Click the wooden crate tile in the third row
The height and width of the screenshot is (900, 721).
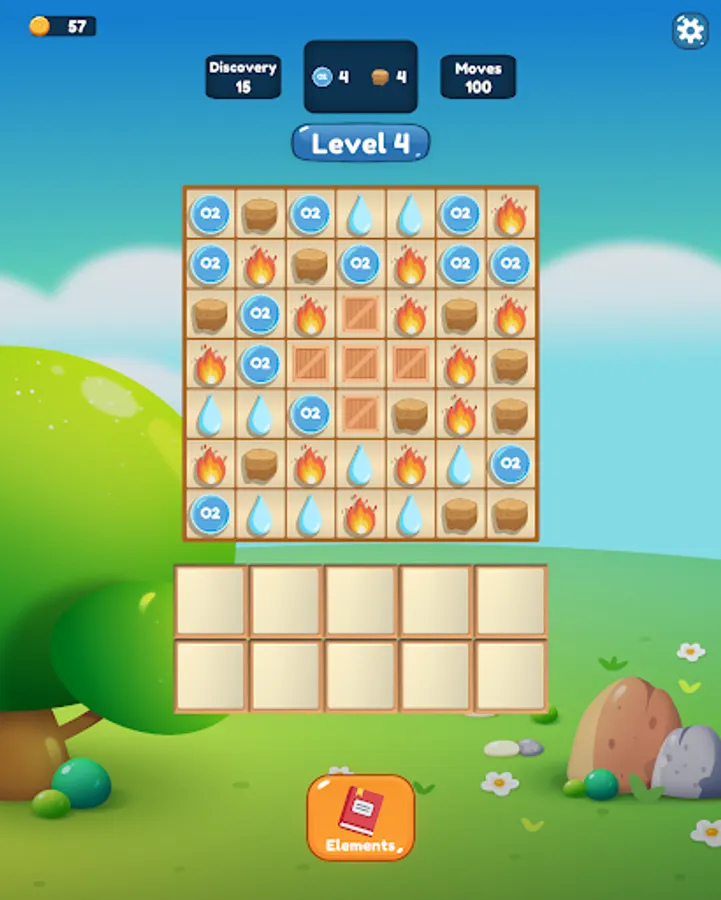click(x=358, y=312)
